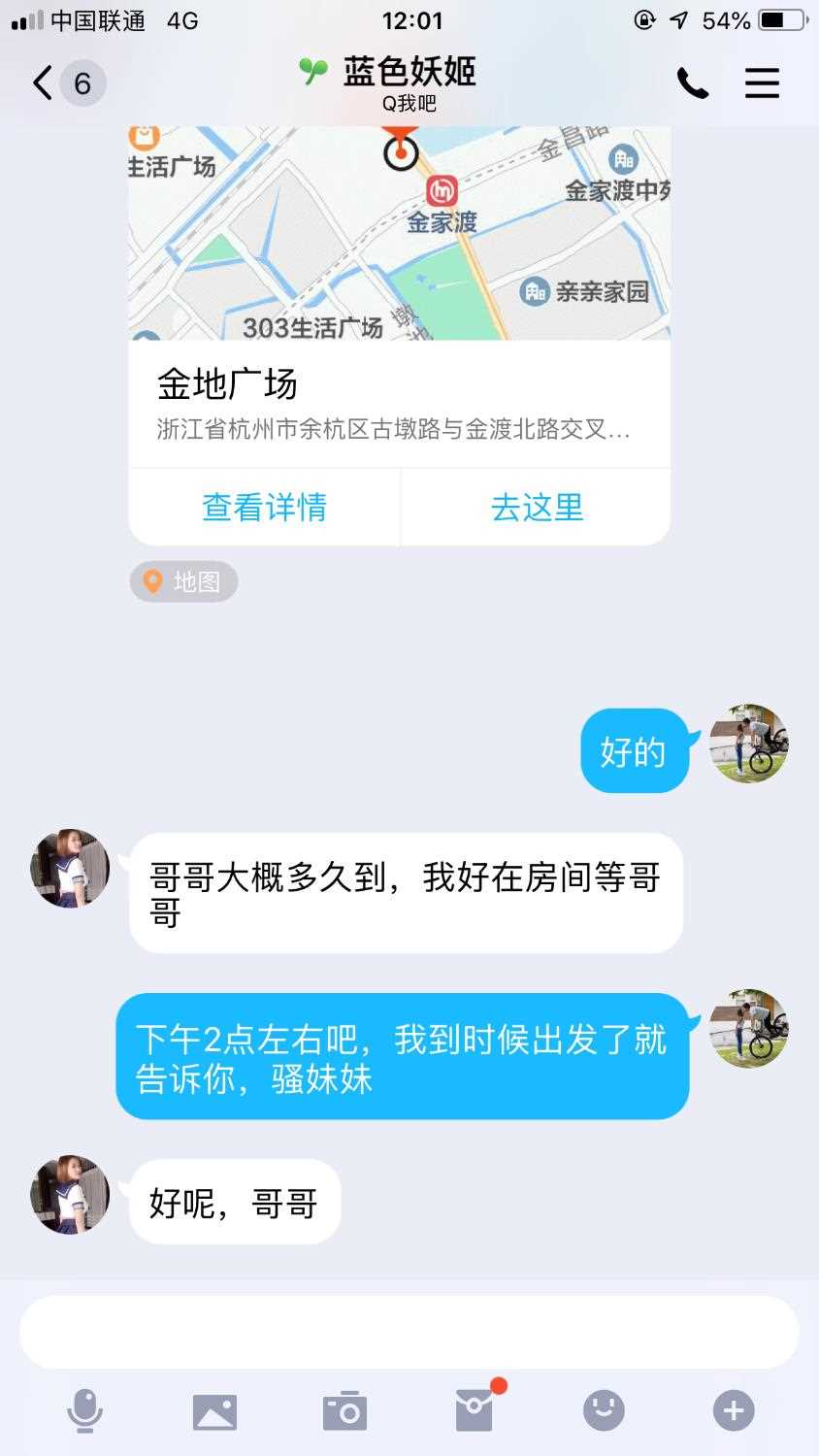Open my own avatar next to 好的
The image size is (819, 1456).
[x=749, y=744]
